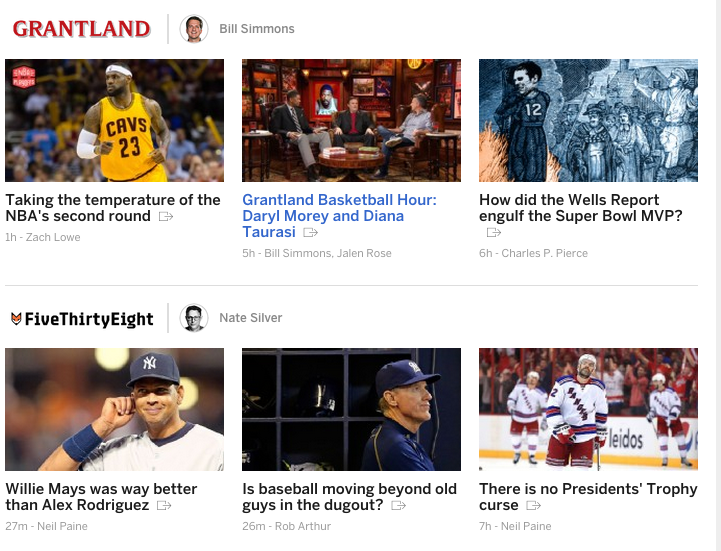Share the Wells Report article
721x551 pixels.
(493, 233)
